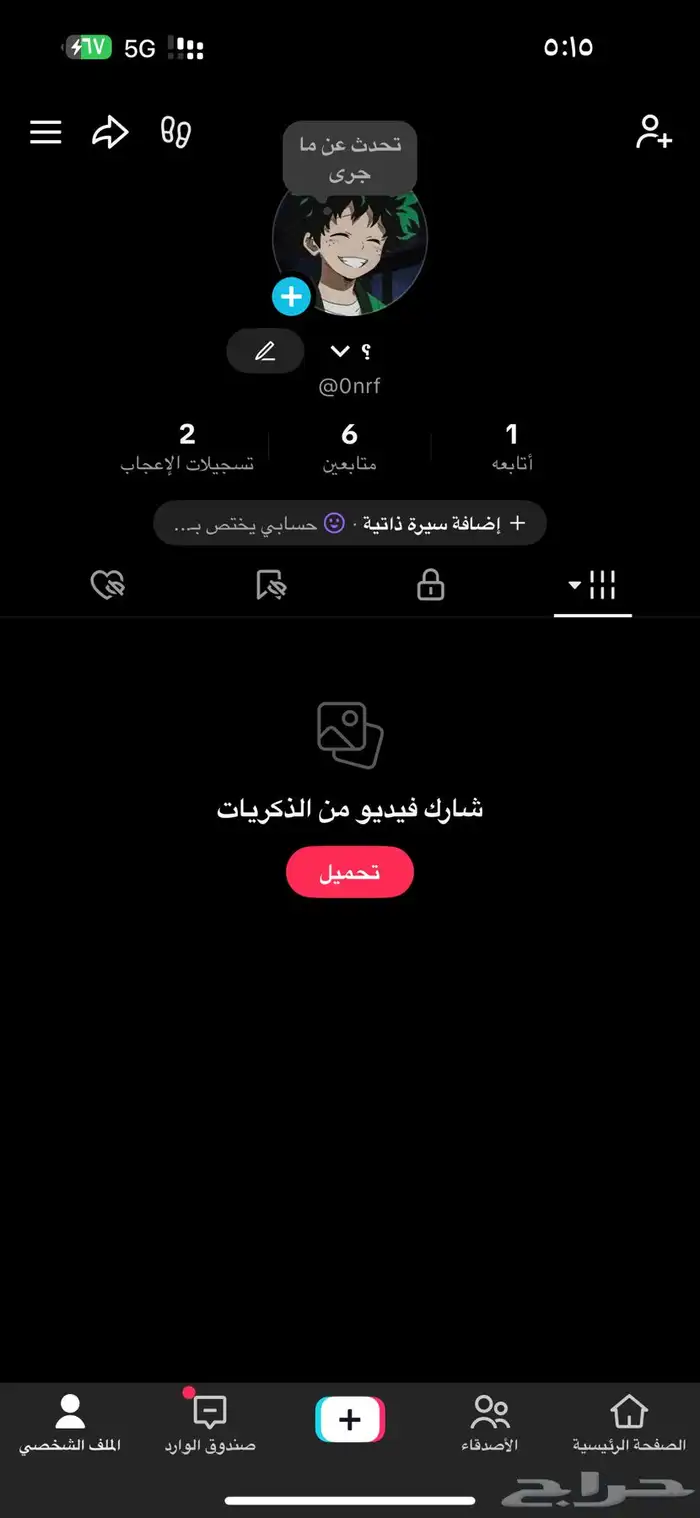The image size is (700, 1518).
Task: Create a new video with plus button
Action: coord(350,1420)
